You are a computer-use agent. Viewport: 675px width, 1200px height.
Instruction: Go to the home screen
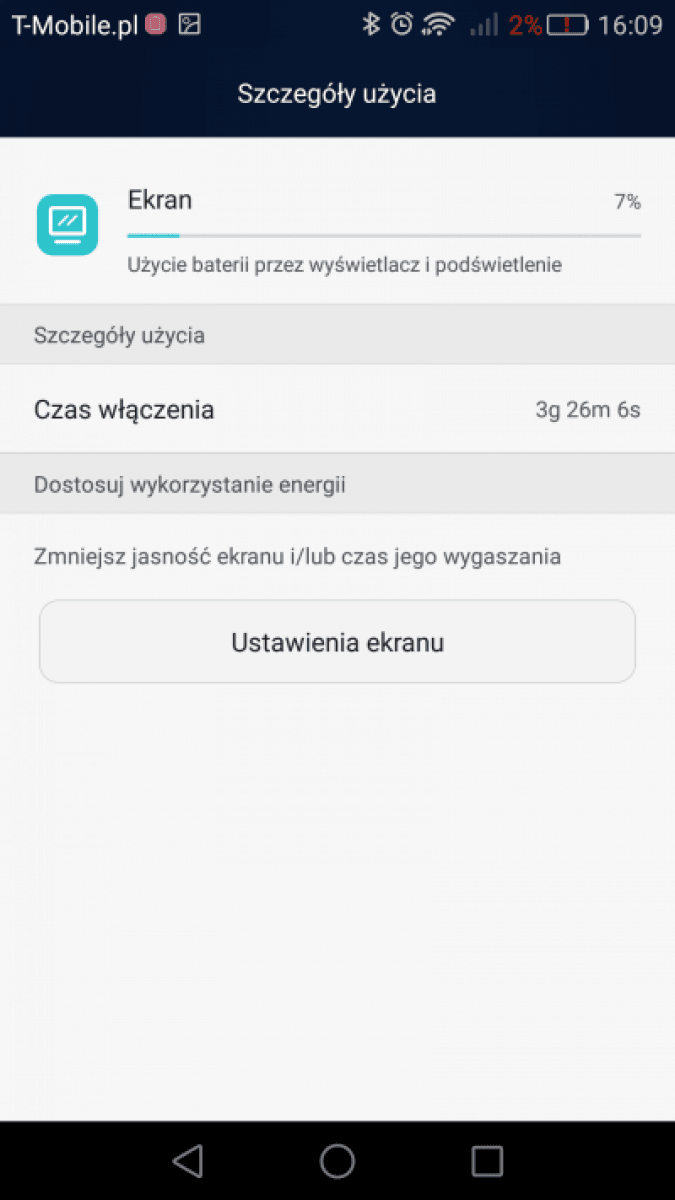click(337, 1160)
